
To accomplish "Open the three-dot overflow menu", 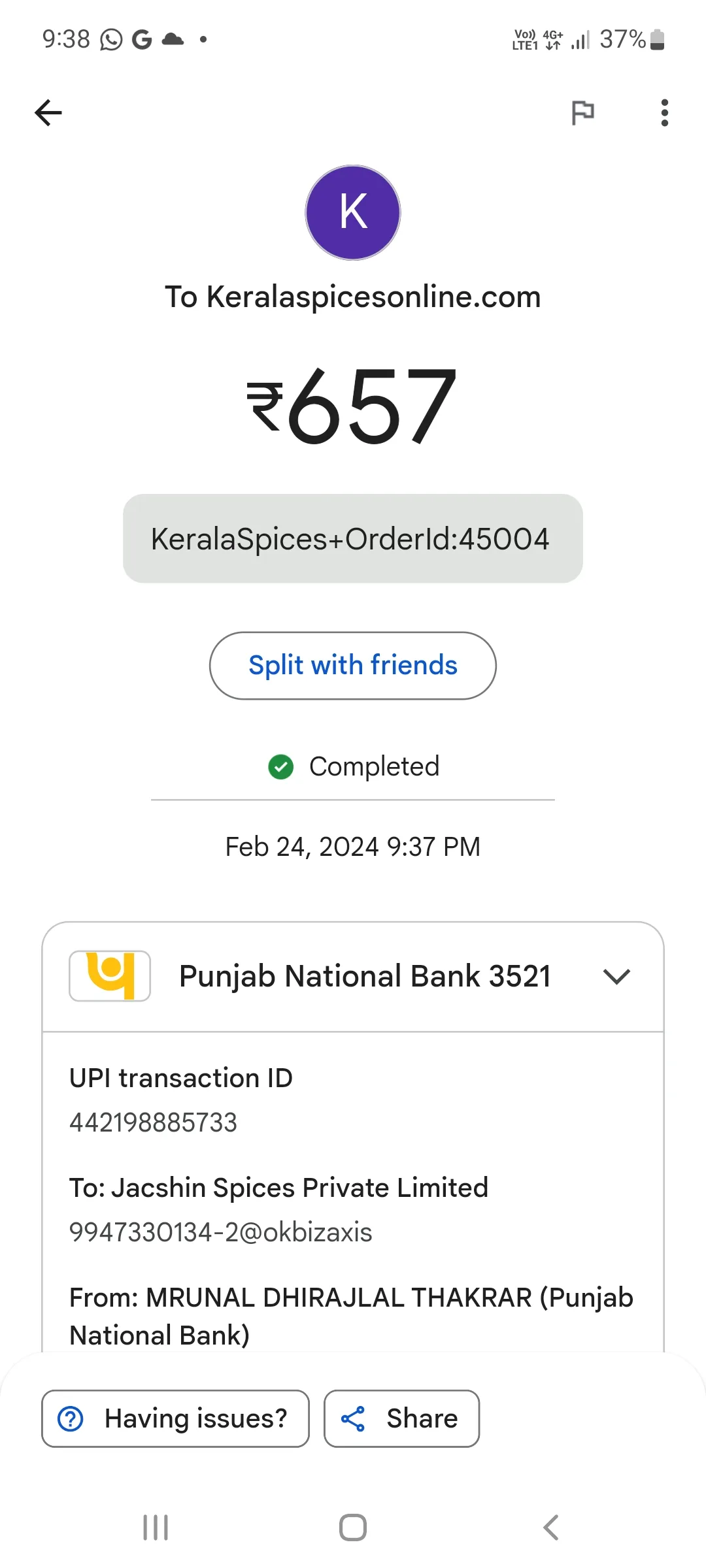I will [665, 112].
